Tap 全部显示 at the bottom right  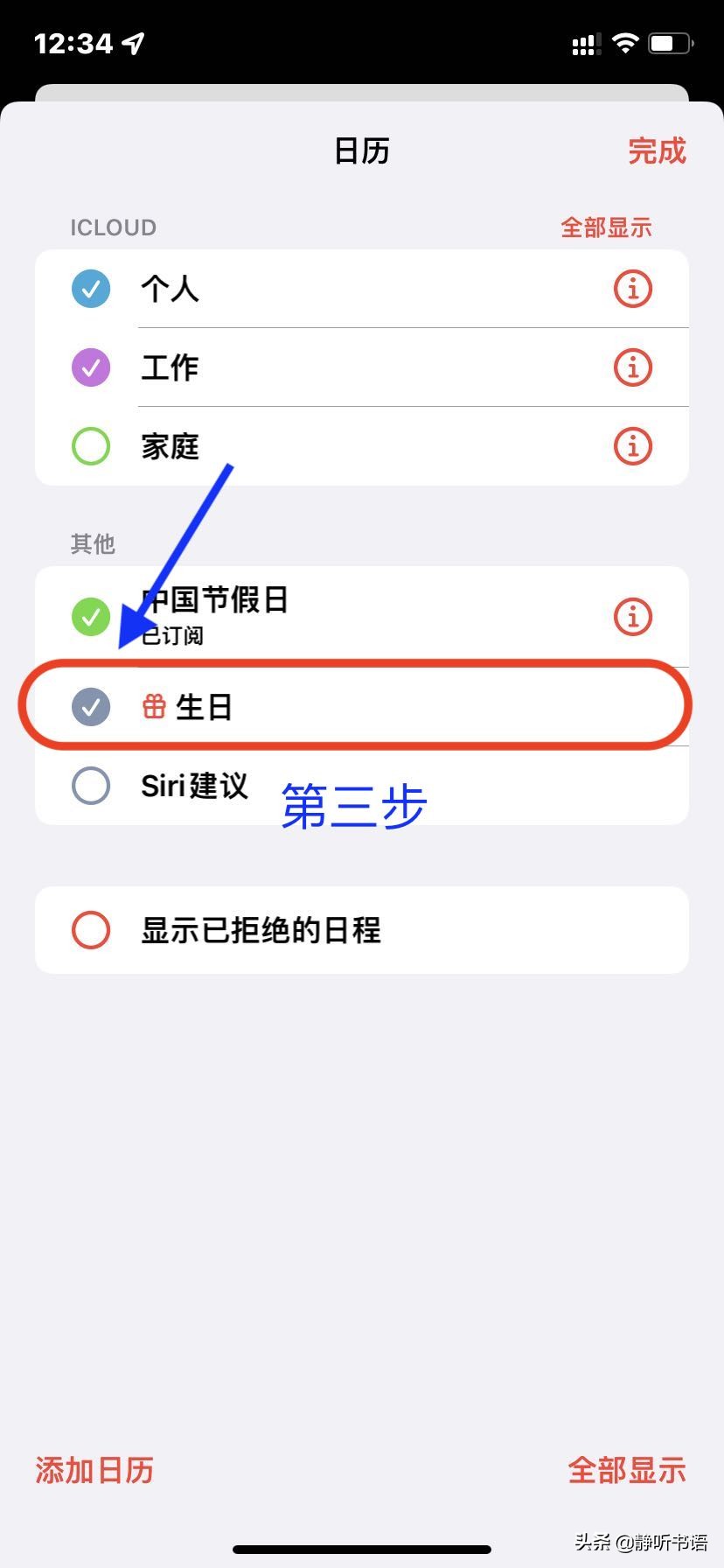point(628,1471)
